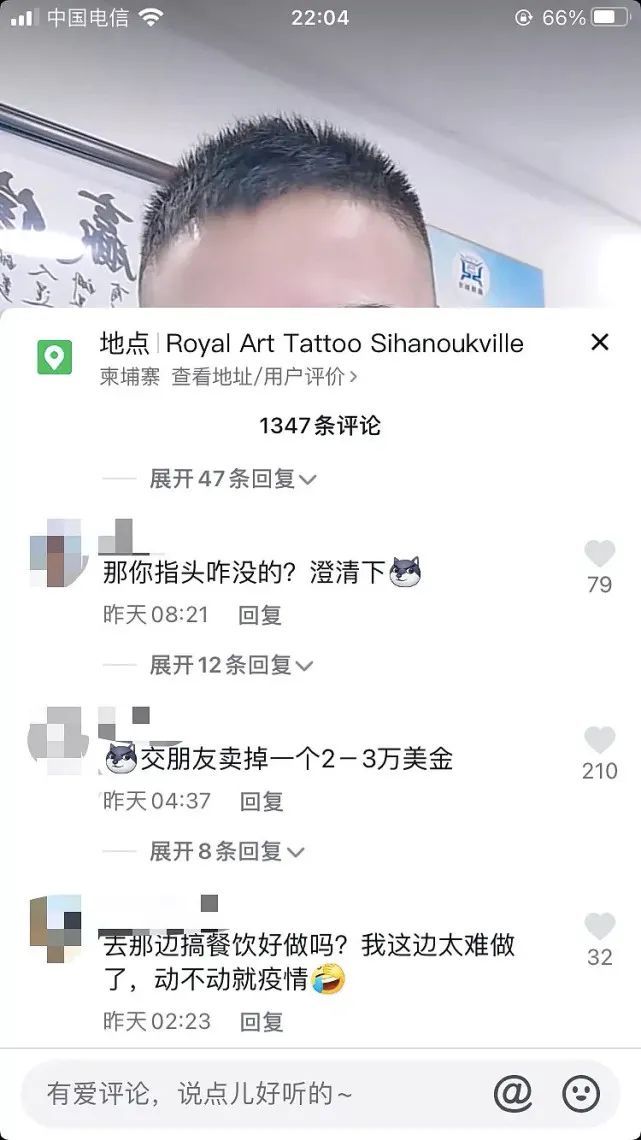Expand 展开47条回复 replies

pyautogui.click(x=233, y=479)
